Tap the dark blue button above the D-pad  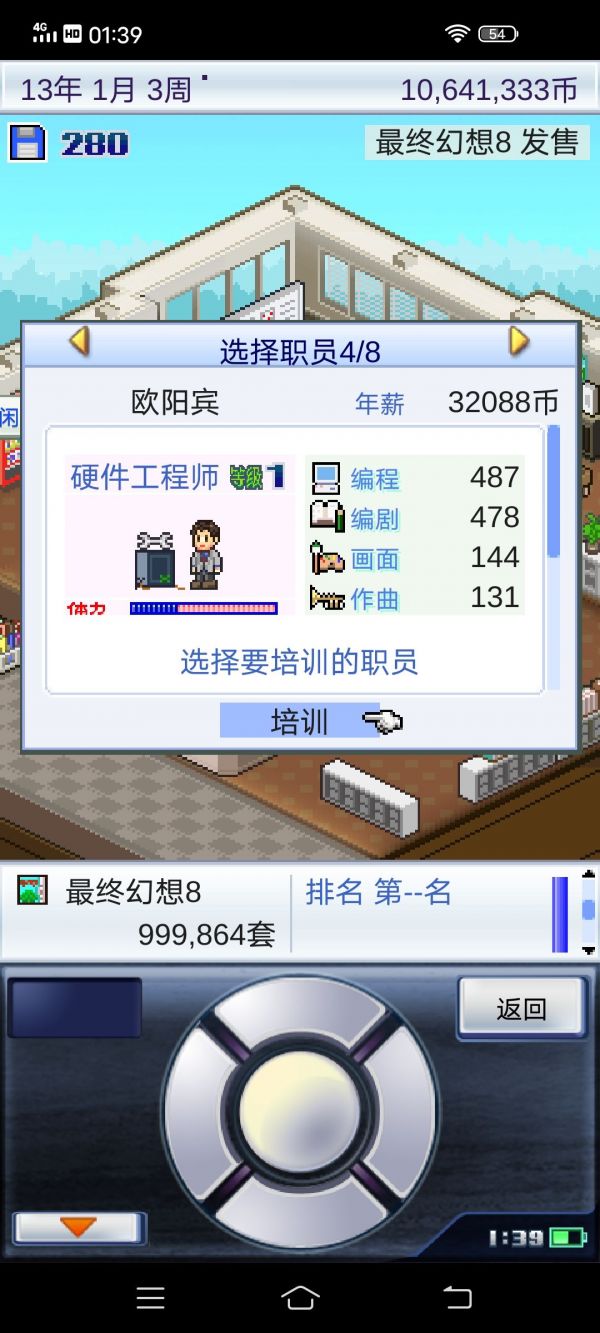tap(75, 1007)
